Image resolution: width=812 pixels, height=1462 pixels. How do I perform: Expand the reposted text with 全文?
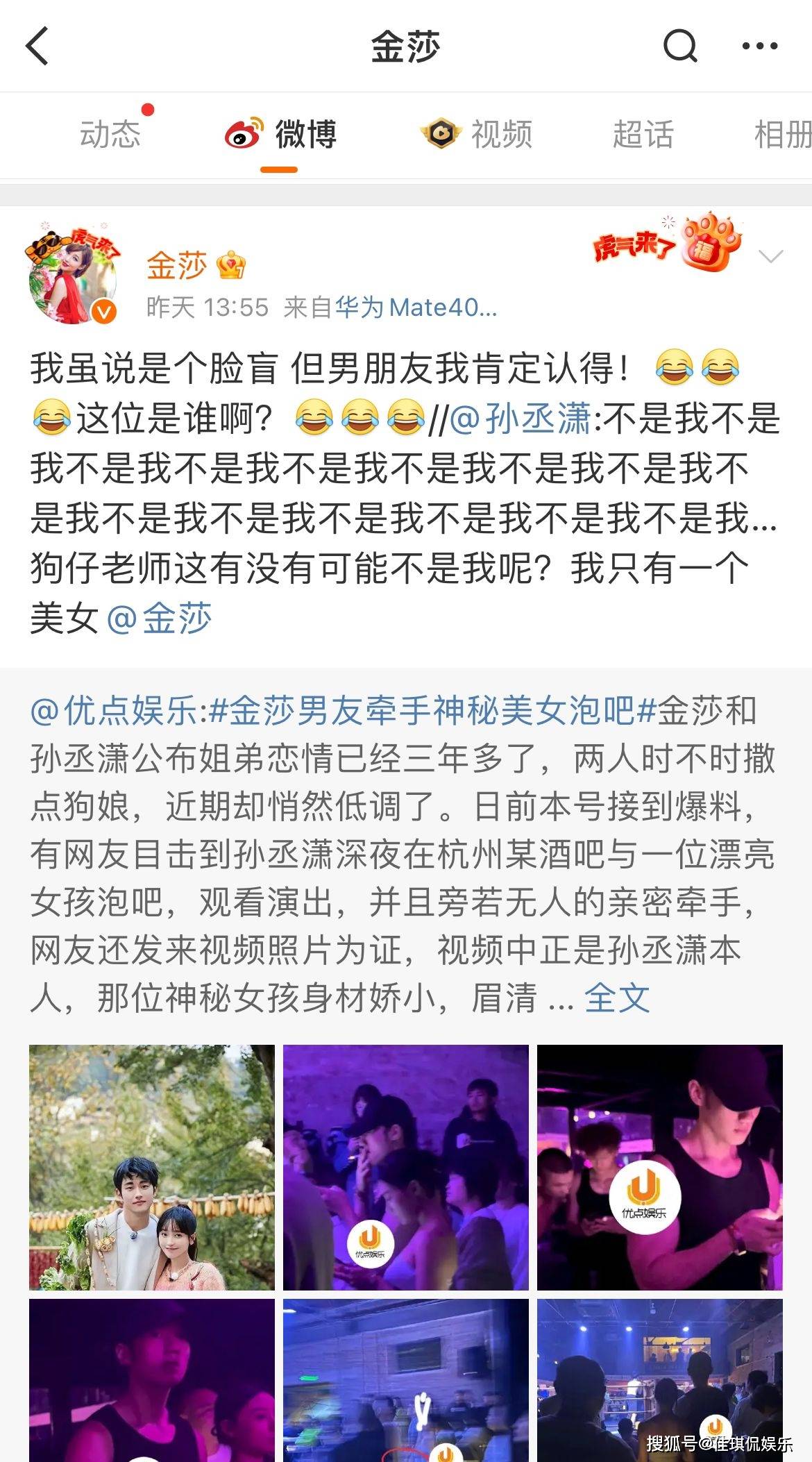(616, 998)
